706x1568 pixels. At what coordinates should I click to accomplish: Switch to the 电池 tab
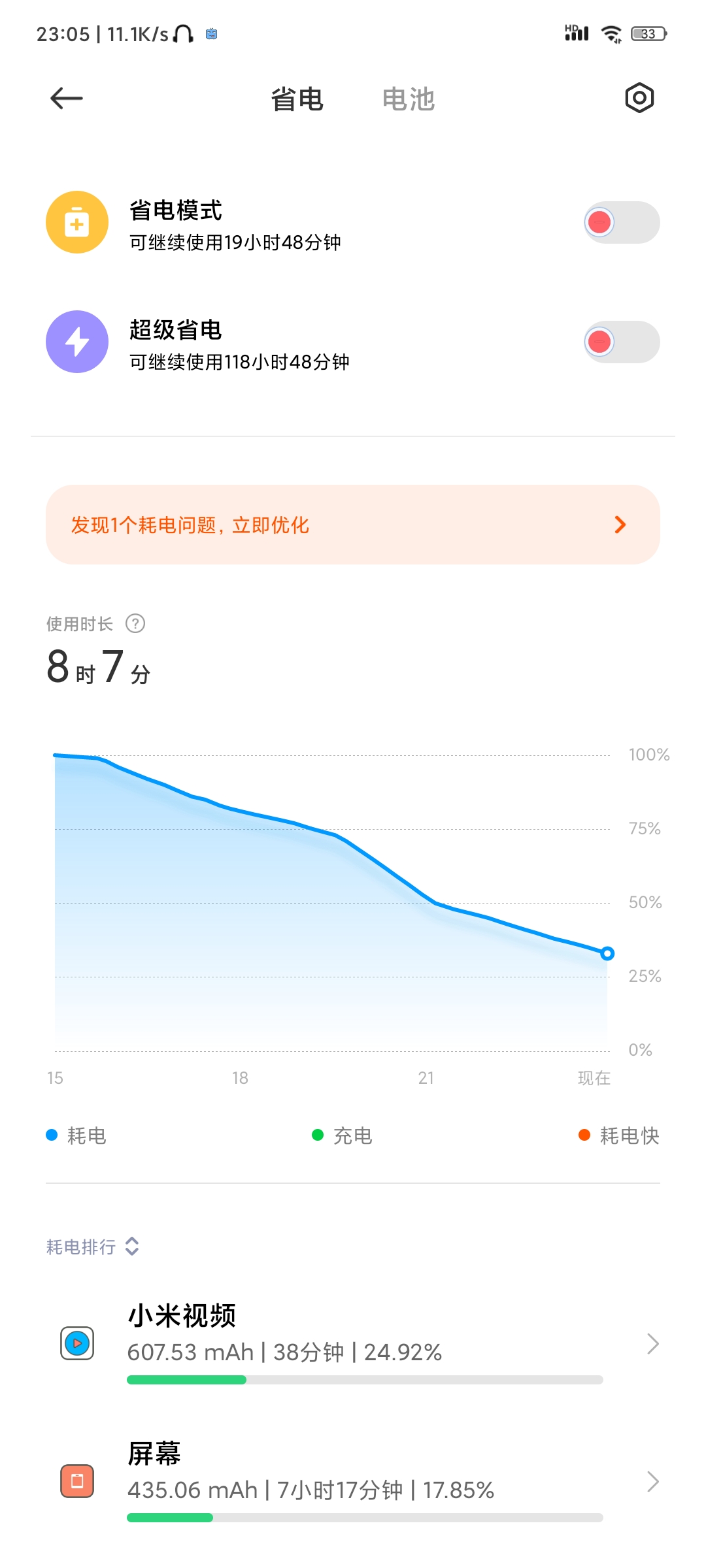[409, 99]
